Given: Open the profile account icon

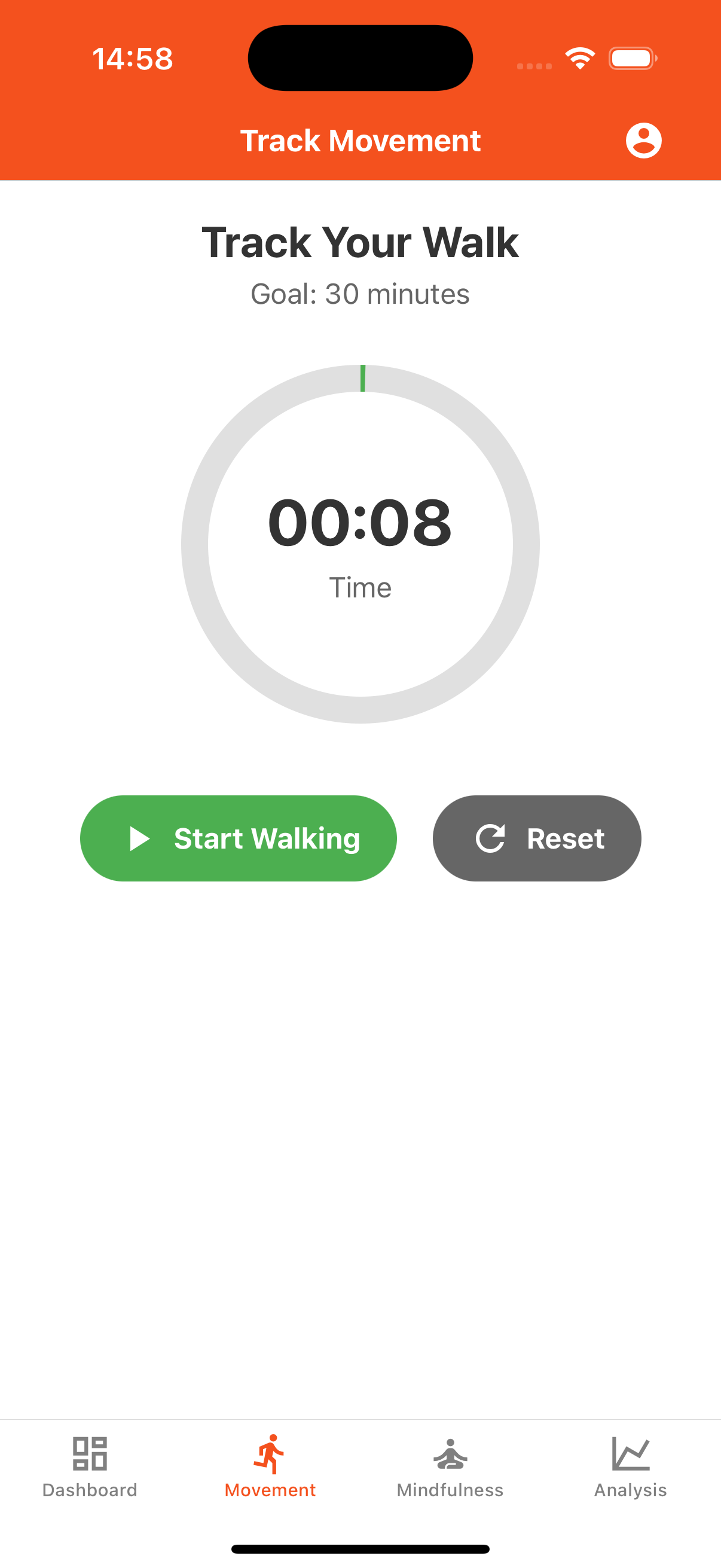Looking at the screenshot, I should 643,141.
